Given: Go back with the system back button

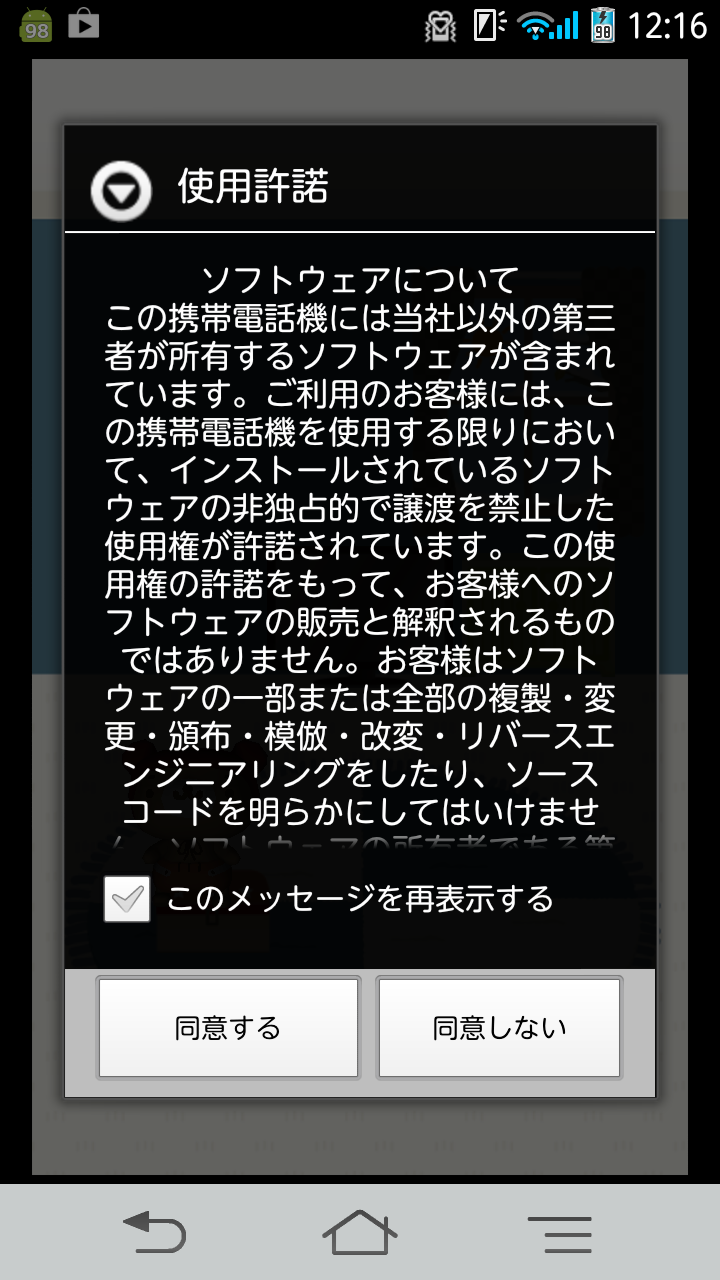Looking at the screenshot, I should (x=154, y=1232).
